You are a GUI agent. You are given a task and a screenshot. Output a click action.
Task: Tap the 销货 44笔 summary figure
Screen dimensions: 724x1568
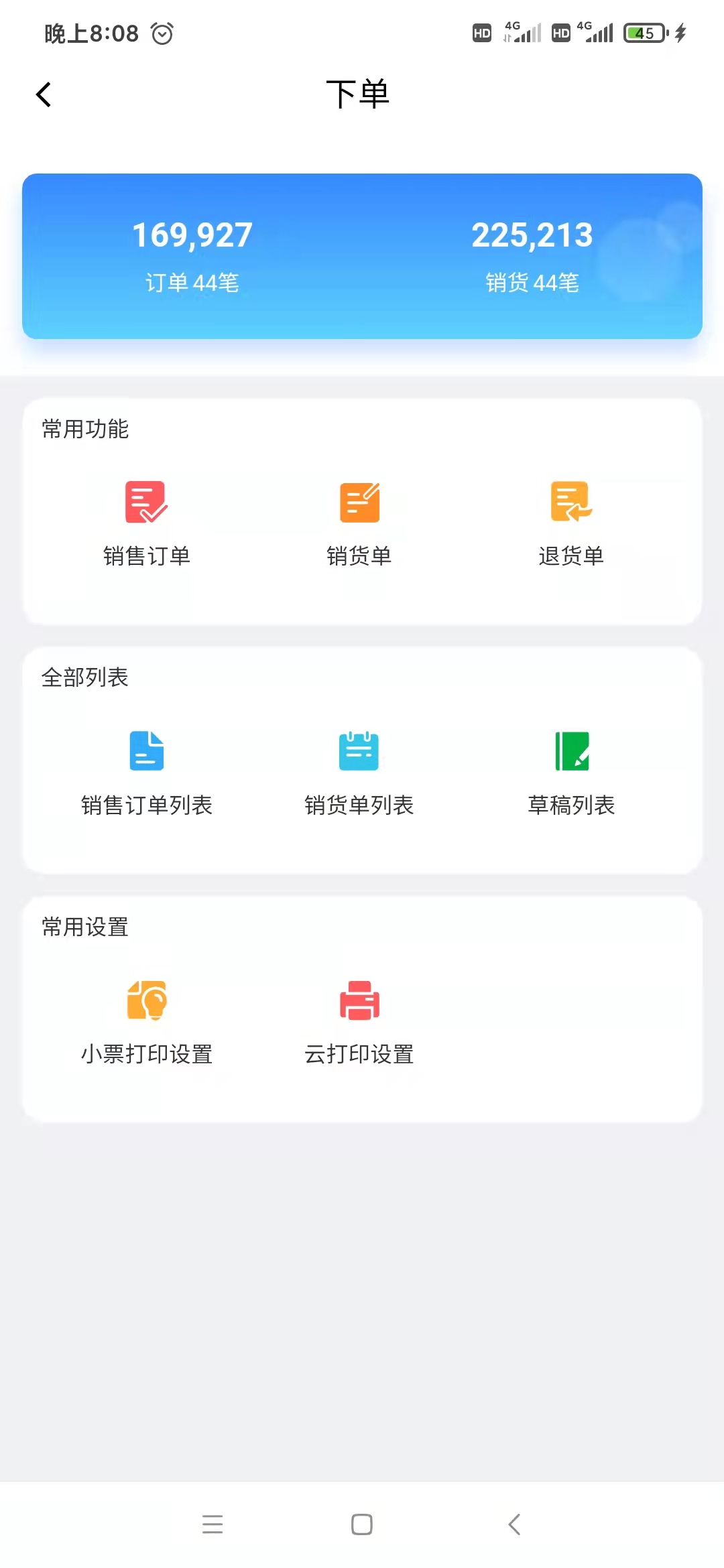point(532,256)
